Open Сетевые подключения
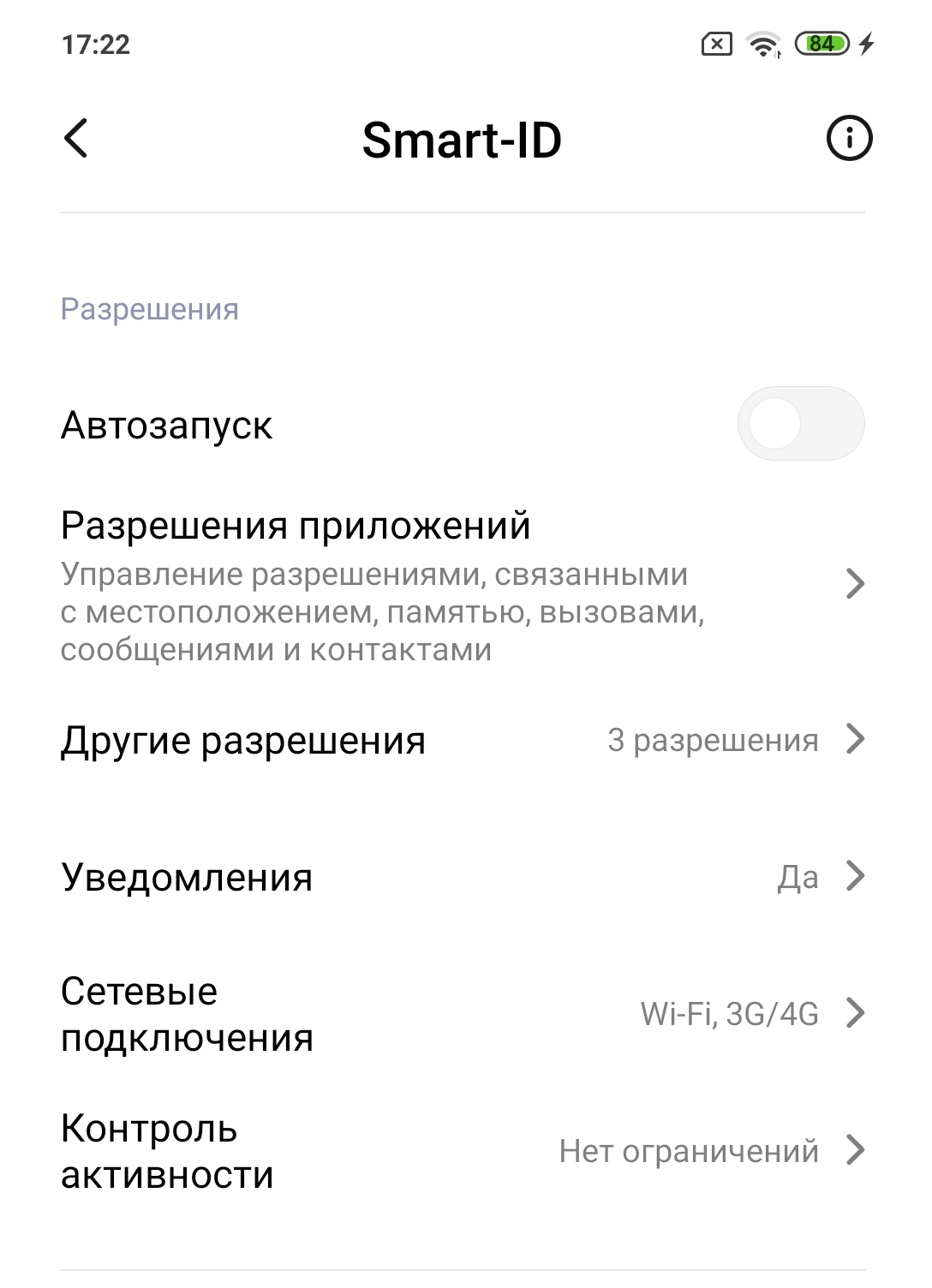 click(x=463, y=1014)
